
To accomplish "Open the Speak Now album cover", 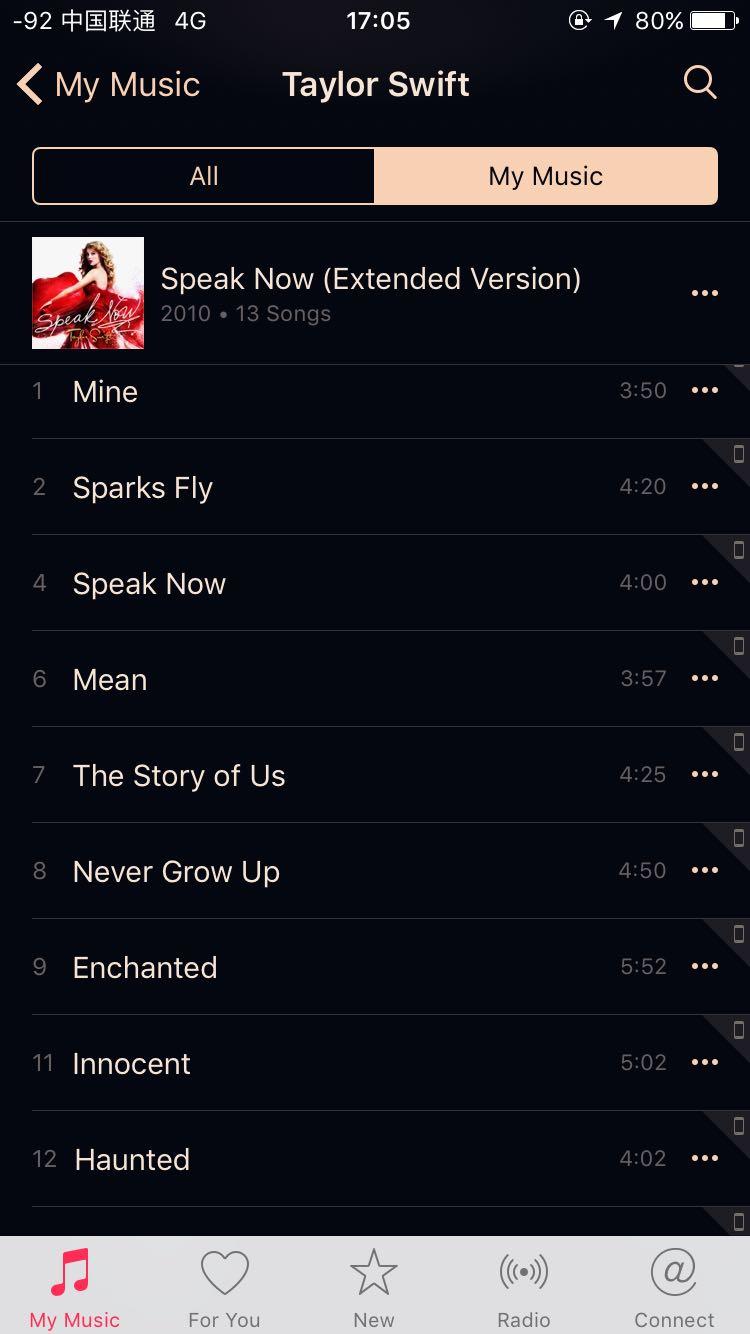I will coord(88,293).
